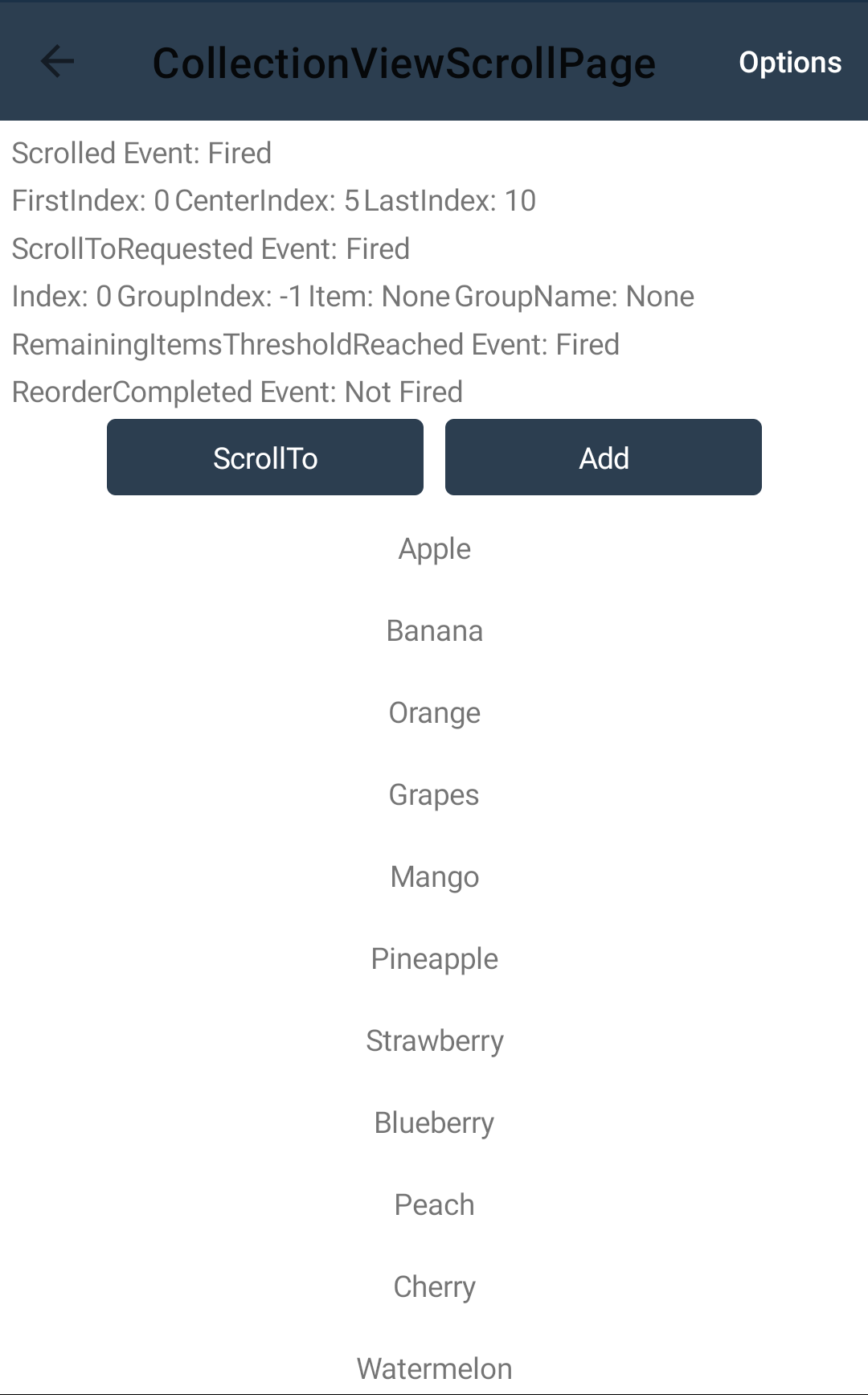Select Watermelon at the list bottom
Image resolution: width=868 pixels, height=1395 pixels.
435,1368
